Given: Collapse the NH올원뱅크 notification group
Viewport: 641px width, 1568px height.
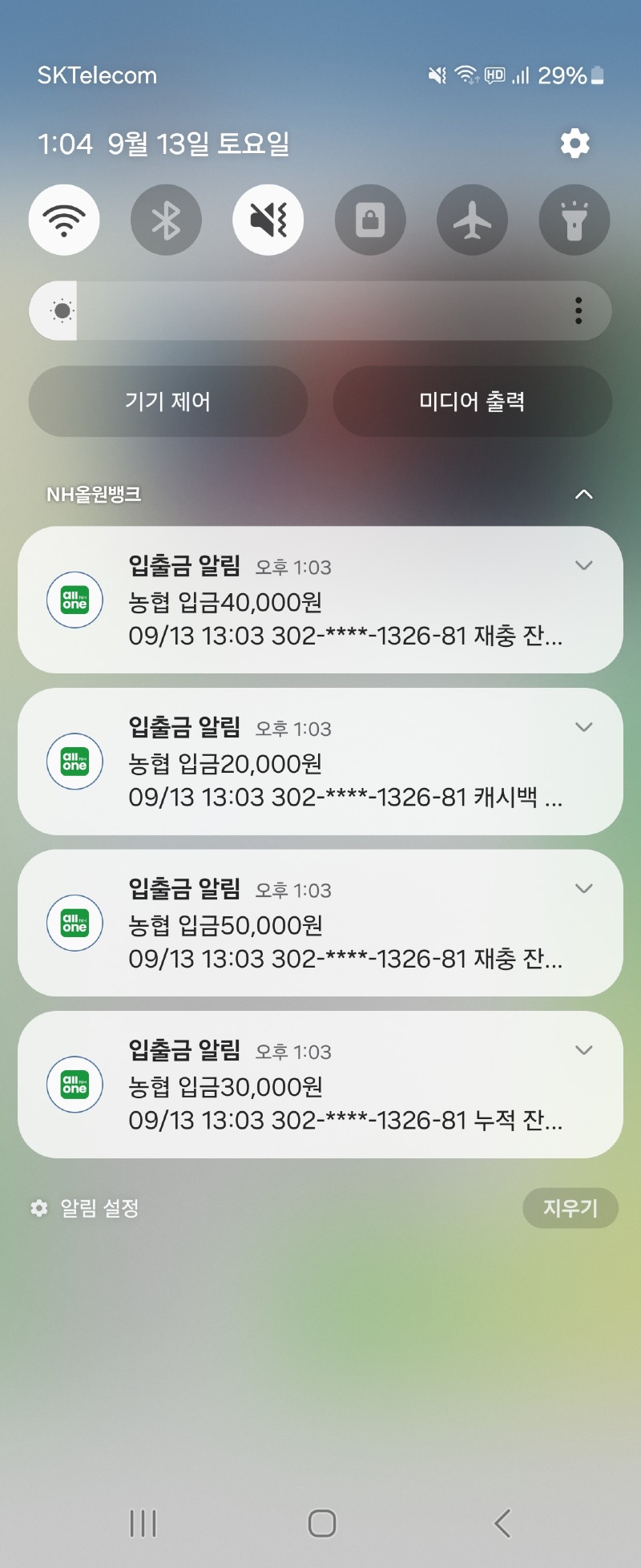Looking at the screenshot, I should 584,494.
